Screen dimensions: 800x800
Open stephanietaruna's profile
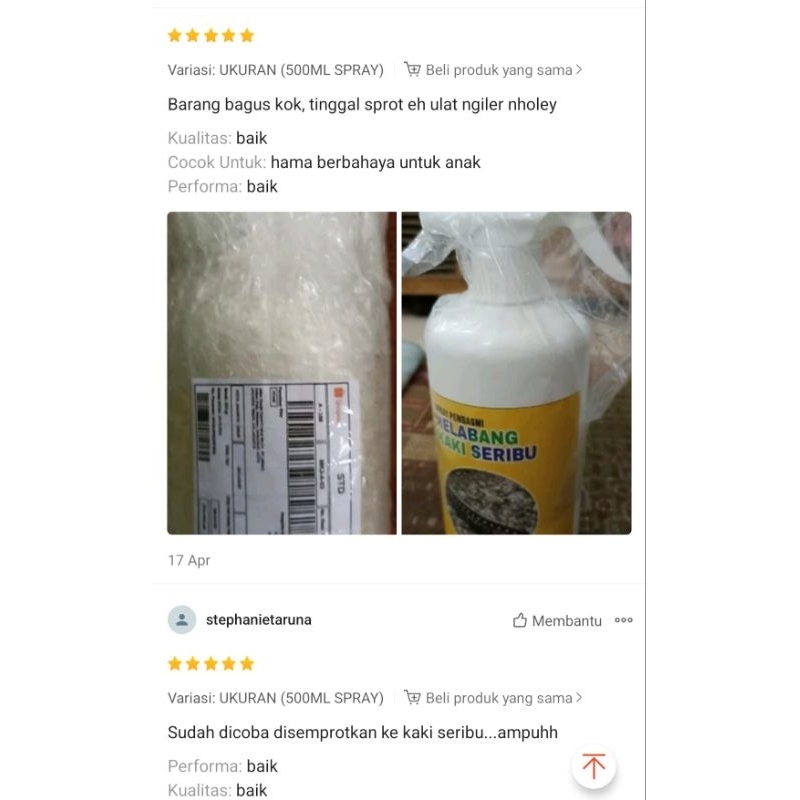pos(258,620)
